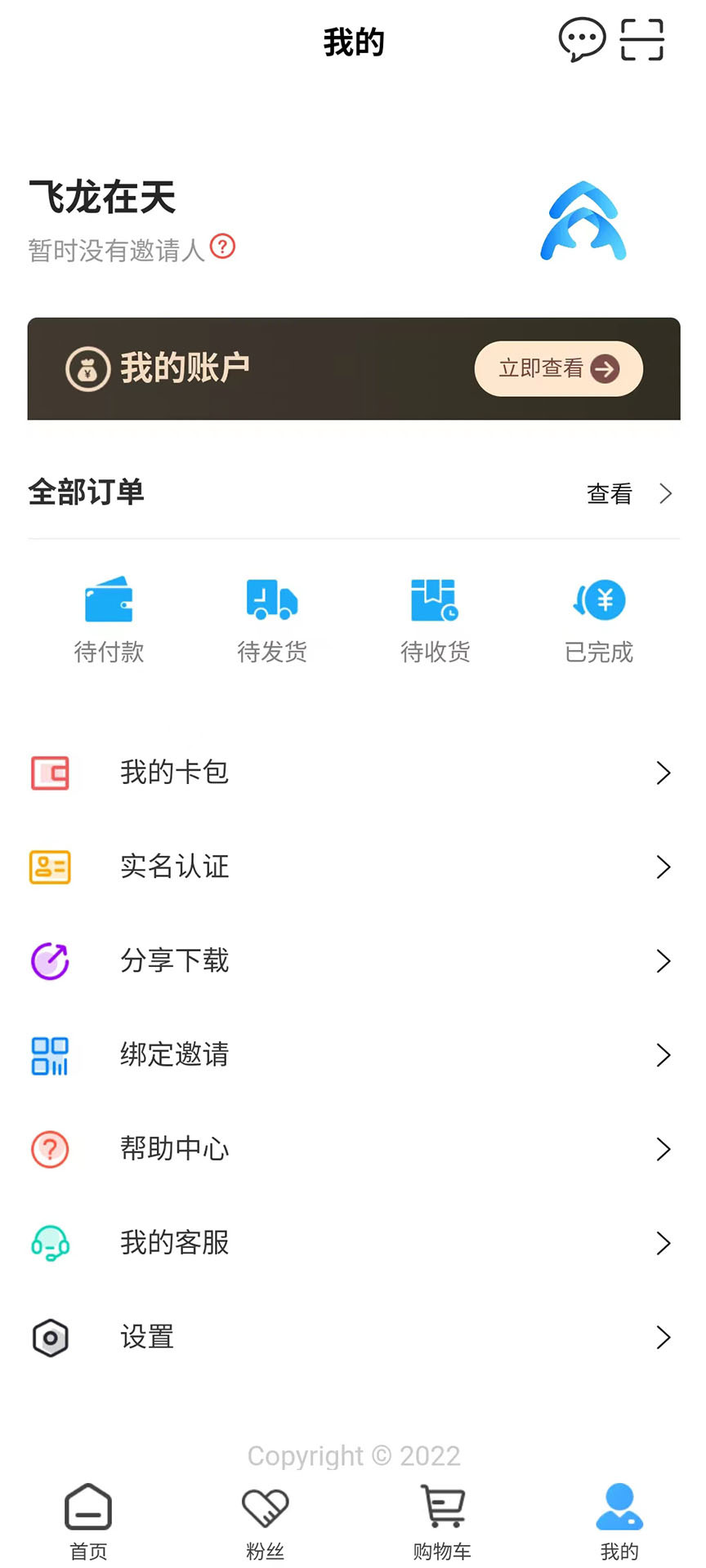Open the 购物车 shopping cart tab

point(441,1519)
